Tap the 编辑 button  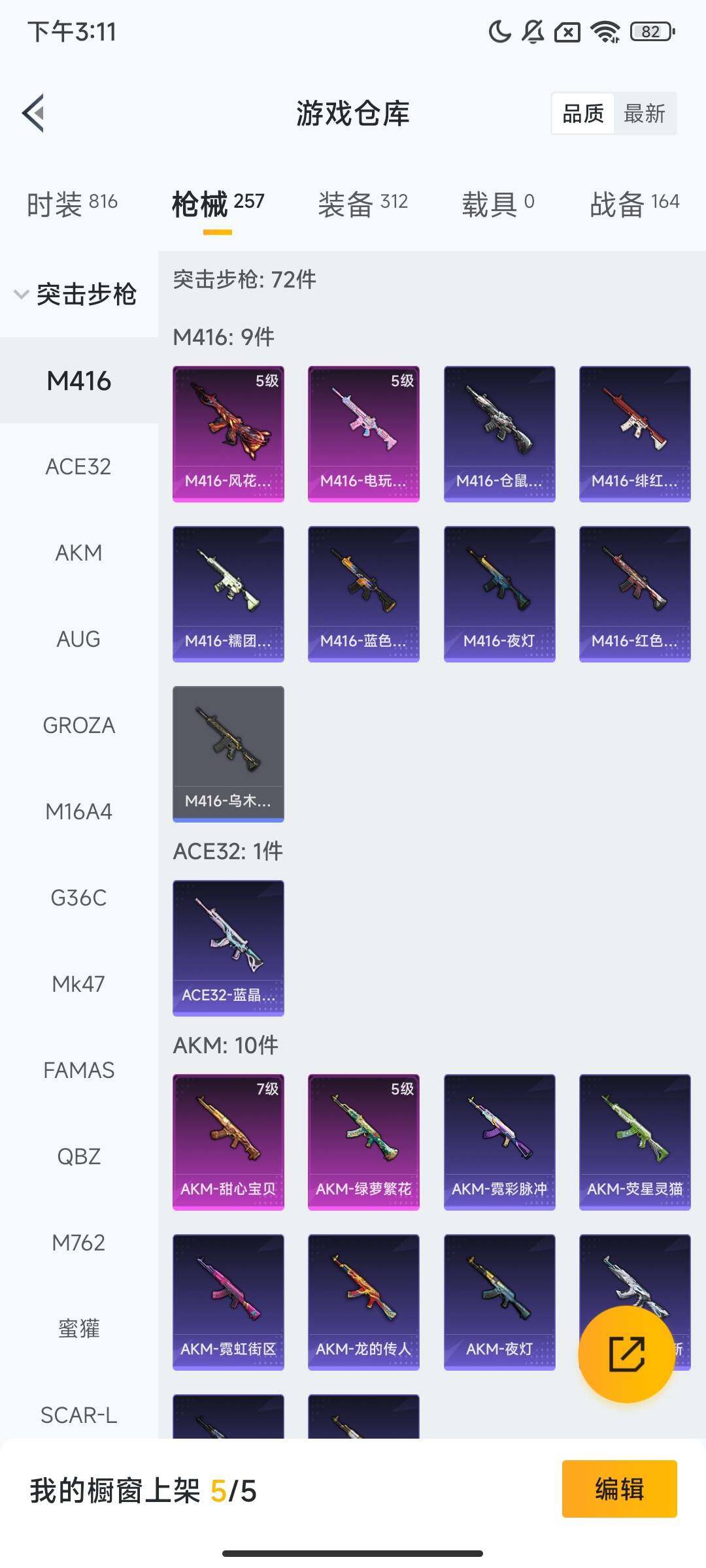click(619, 1489)
